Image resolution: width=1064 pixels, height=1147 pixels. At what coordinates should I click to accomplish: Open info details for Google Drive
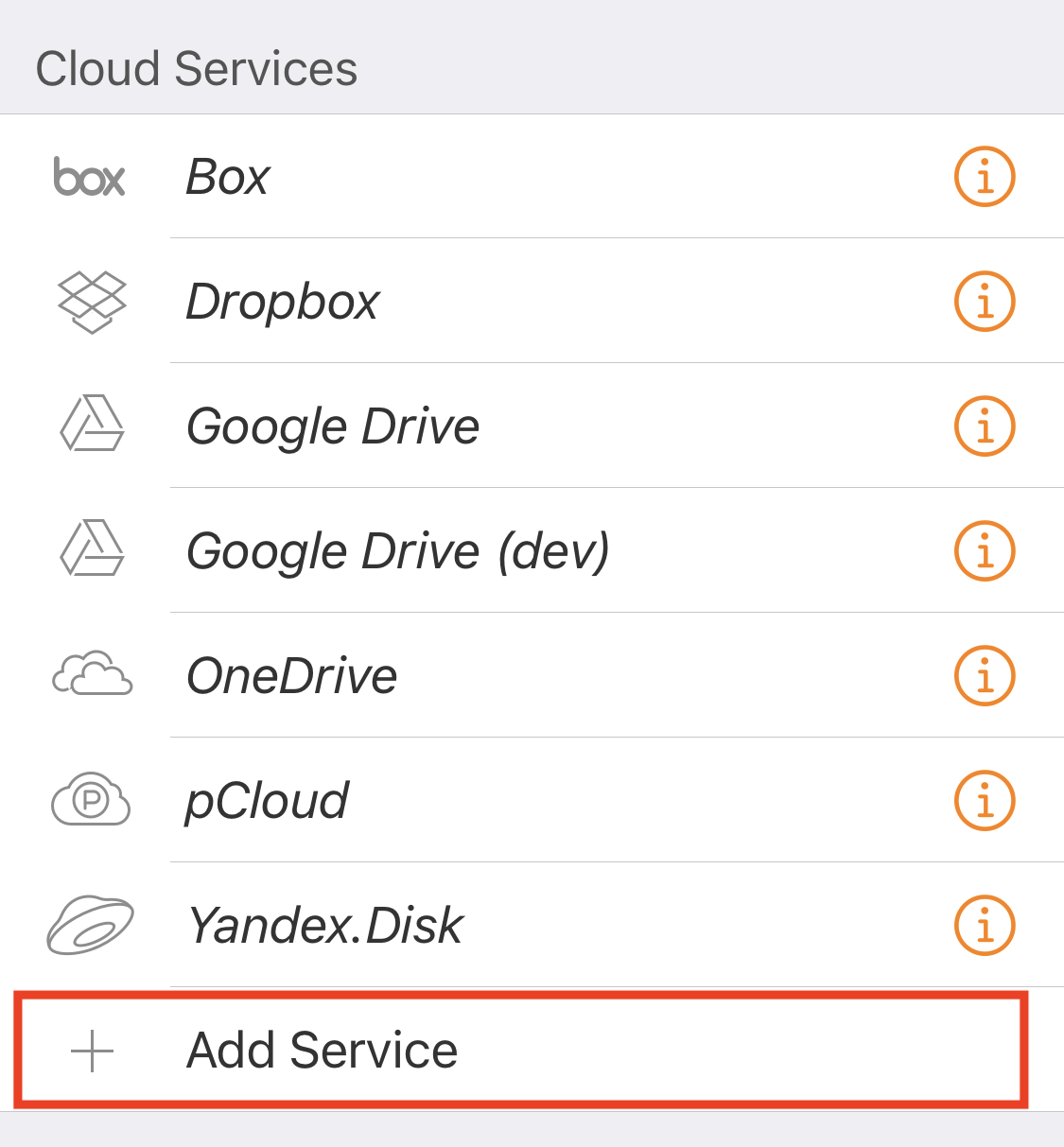pos(984,426)
